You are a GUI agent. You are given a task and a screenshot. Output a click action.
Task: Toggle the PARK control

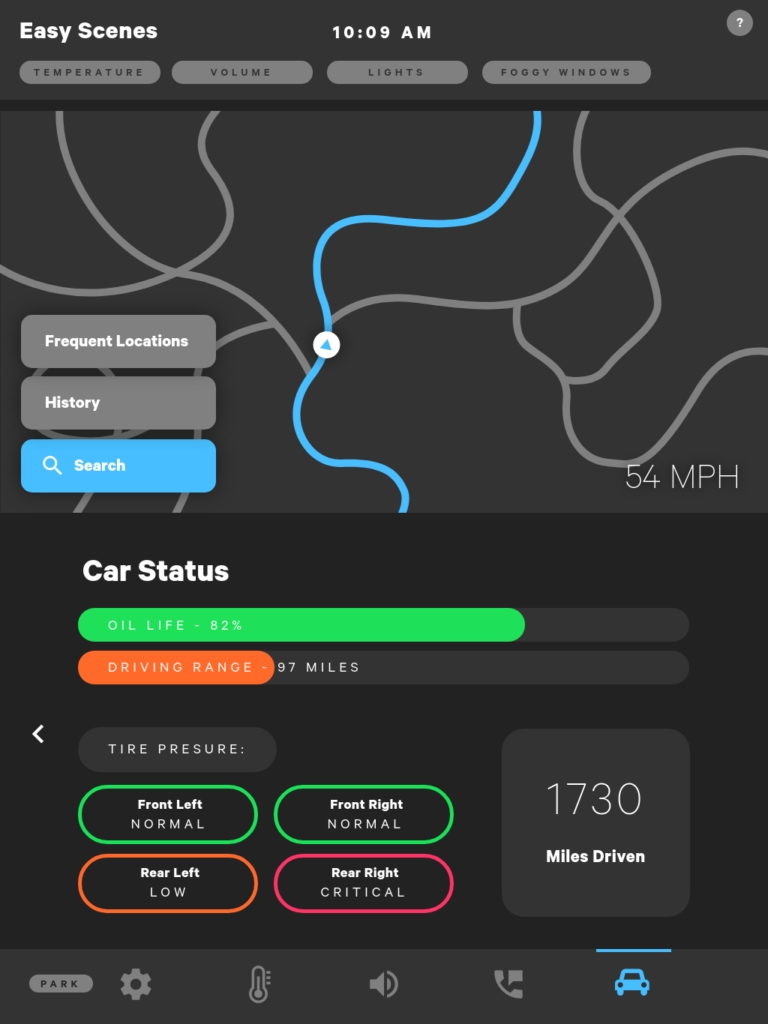(x=61, y=983)
